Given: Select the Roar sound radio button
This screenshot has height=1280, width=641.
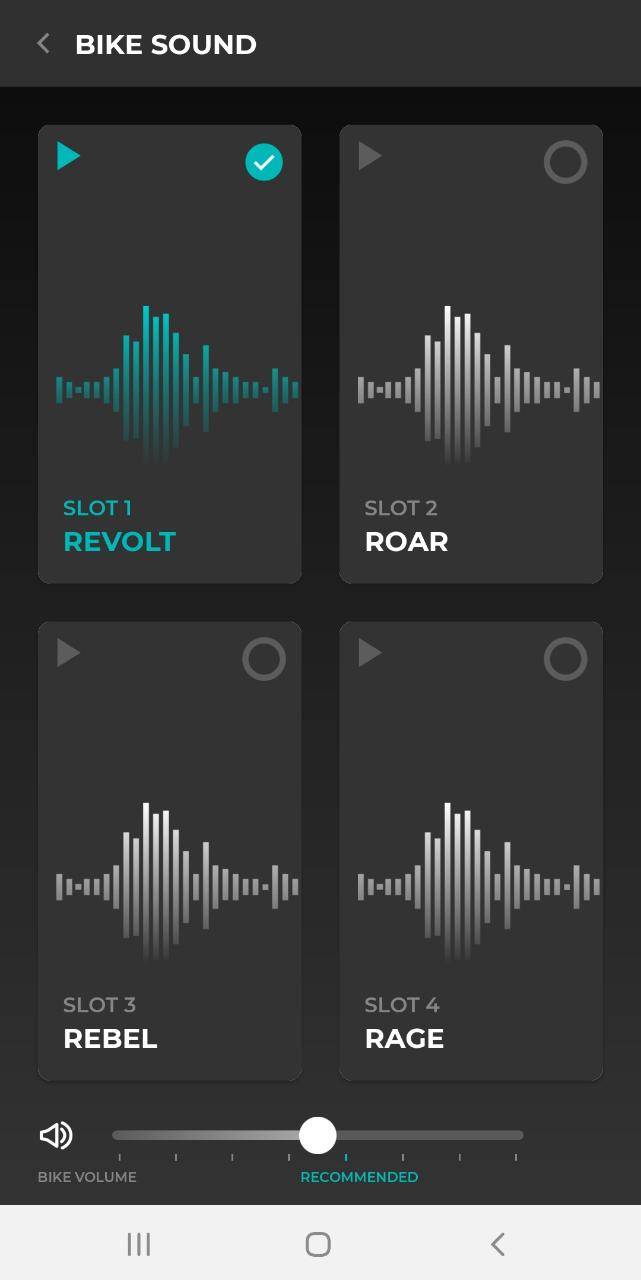Looking at the screenshot, I should [565, 162].
